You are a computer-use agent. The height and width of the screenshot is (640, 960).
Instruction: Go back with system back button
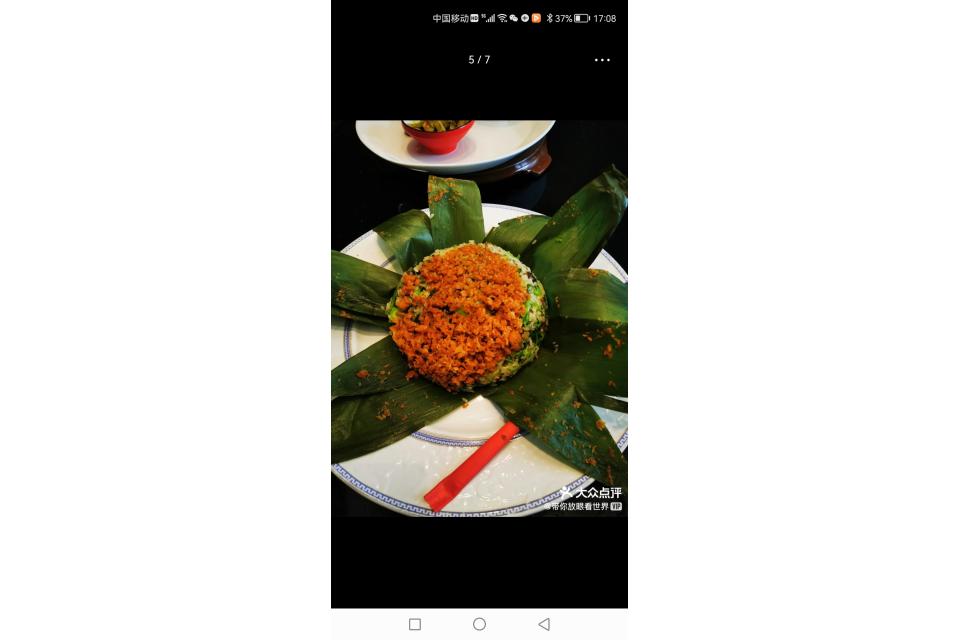(x=544, y=624)
